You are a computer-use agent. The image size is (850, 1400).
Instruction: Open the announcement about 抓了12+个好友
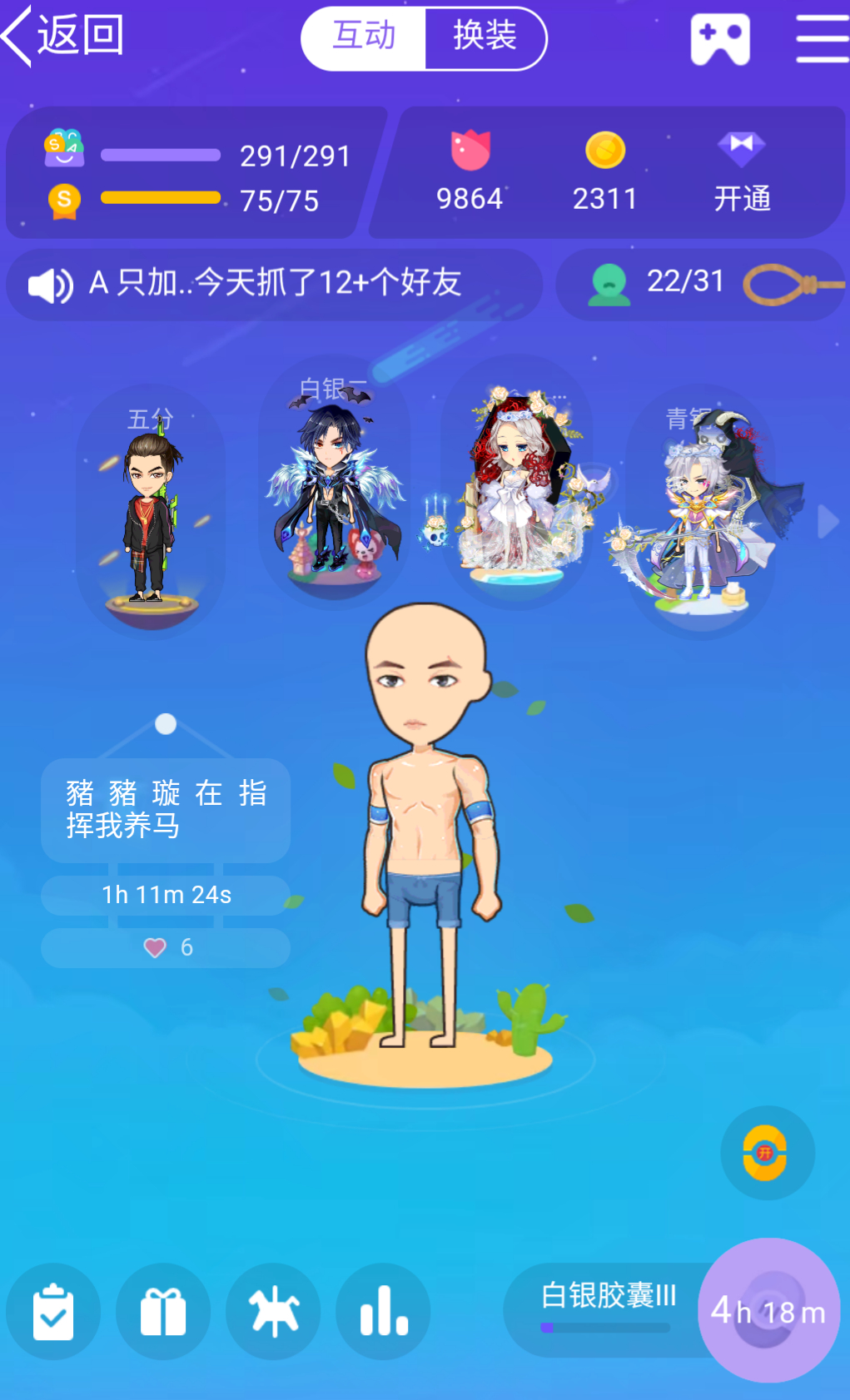(275, 284)
